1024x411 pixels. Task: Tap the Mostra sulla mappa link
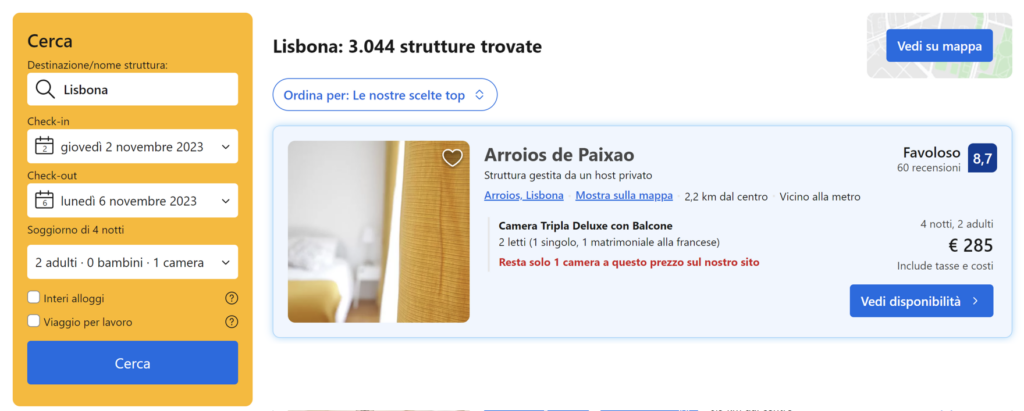pos(624,196)
